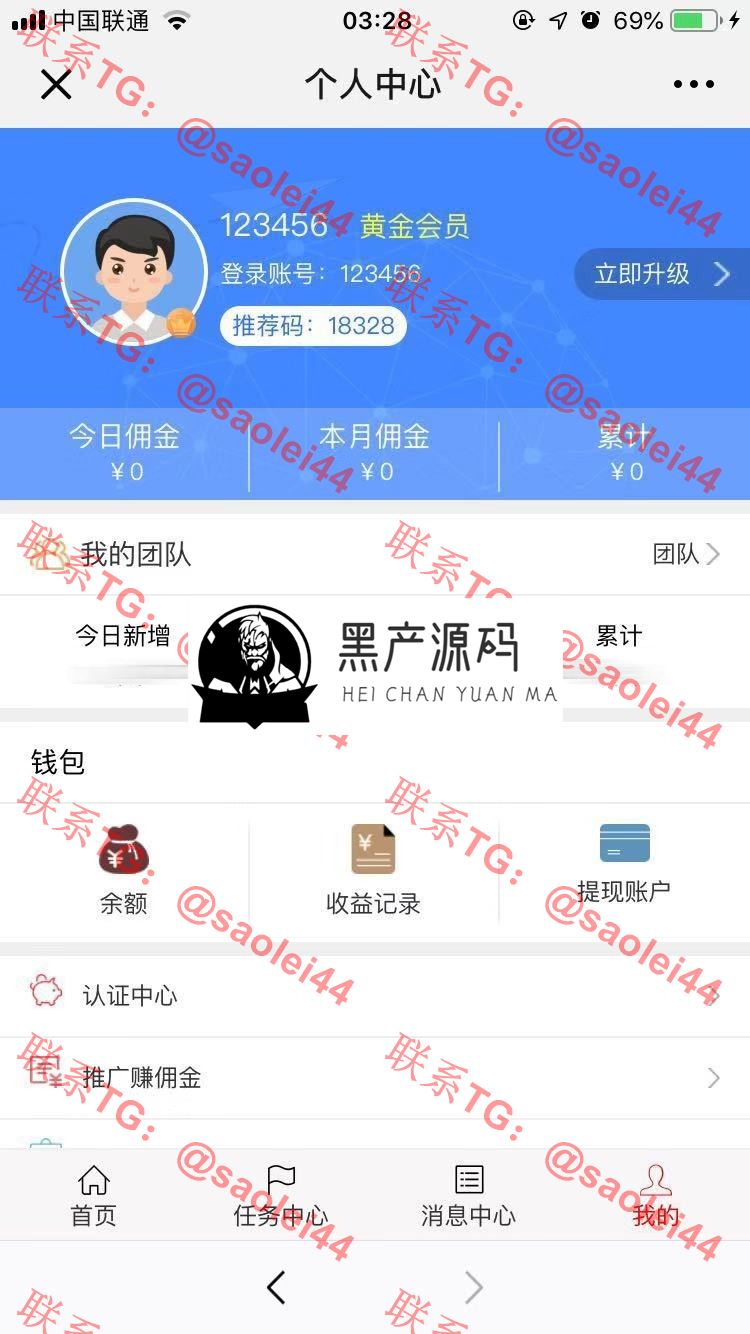Open 余额 in the wallet

click(x=124, y=871)
